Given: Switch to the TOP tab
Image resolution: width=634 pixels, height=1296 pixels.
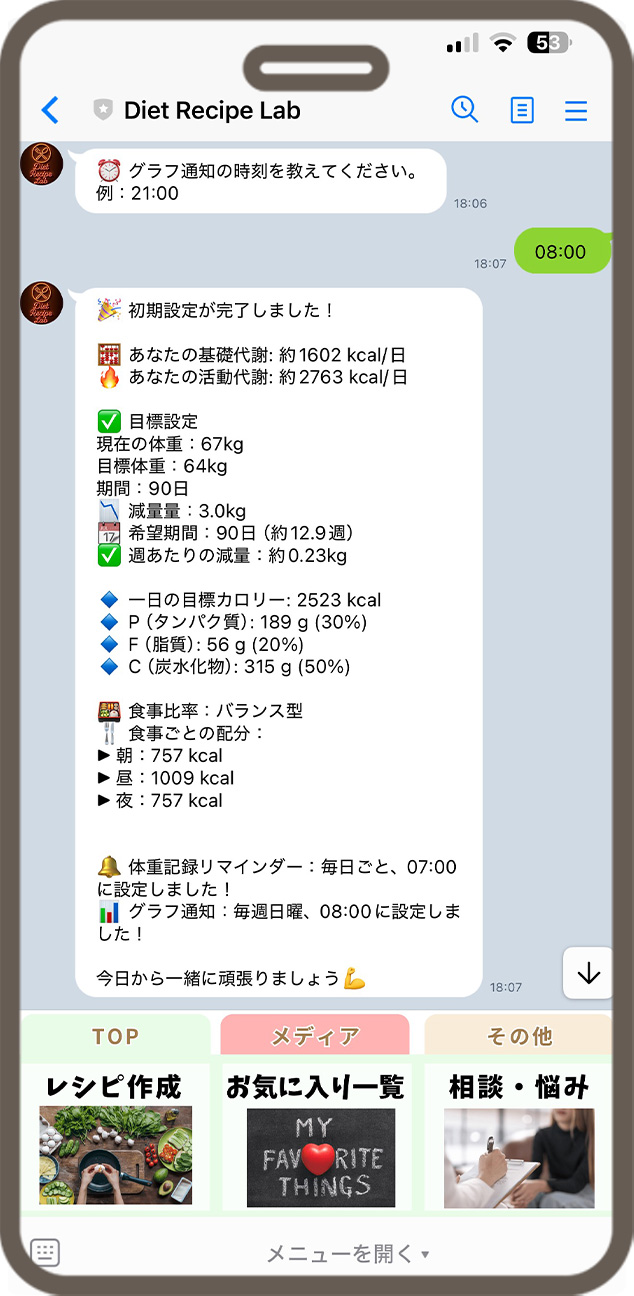Looking at the screenshot, I should [116, 1036].
